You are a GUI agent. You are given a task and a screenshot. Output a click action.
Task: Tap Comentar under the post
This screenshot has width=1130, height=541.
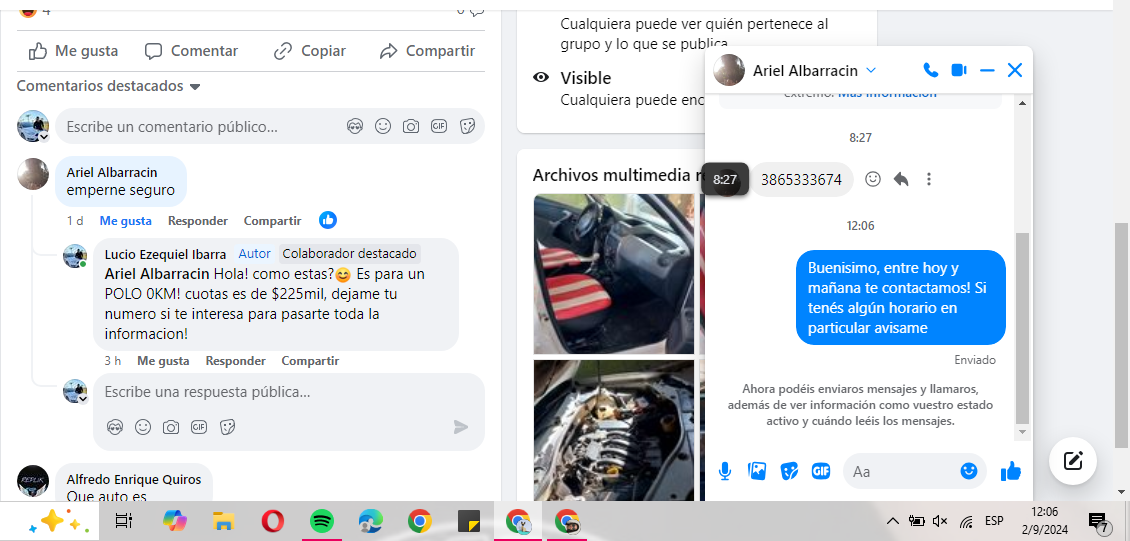[x=191, y=51]
